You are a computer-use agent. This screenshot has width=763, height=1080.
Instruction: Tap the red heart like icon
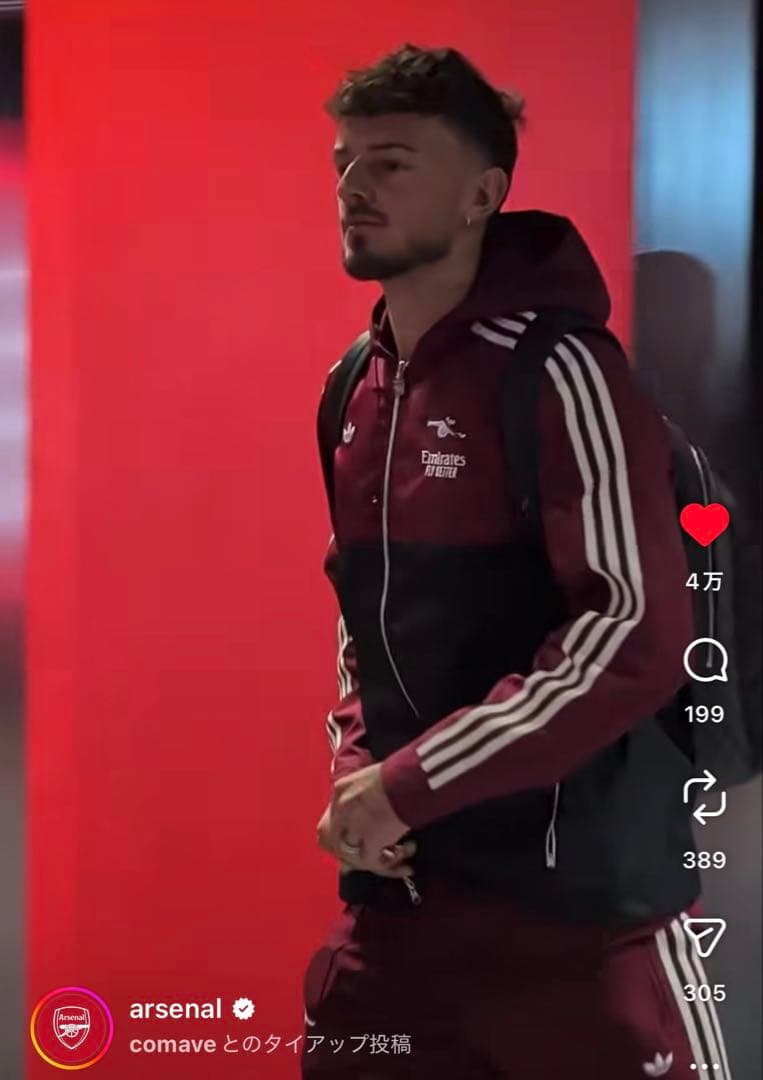click(705, 524)
